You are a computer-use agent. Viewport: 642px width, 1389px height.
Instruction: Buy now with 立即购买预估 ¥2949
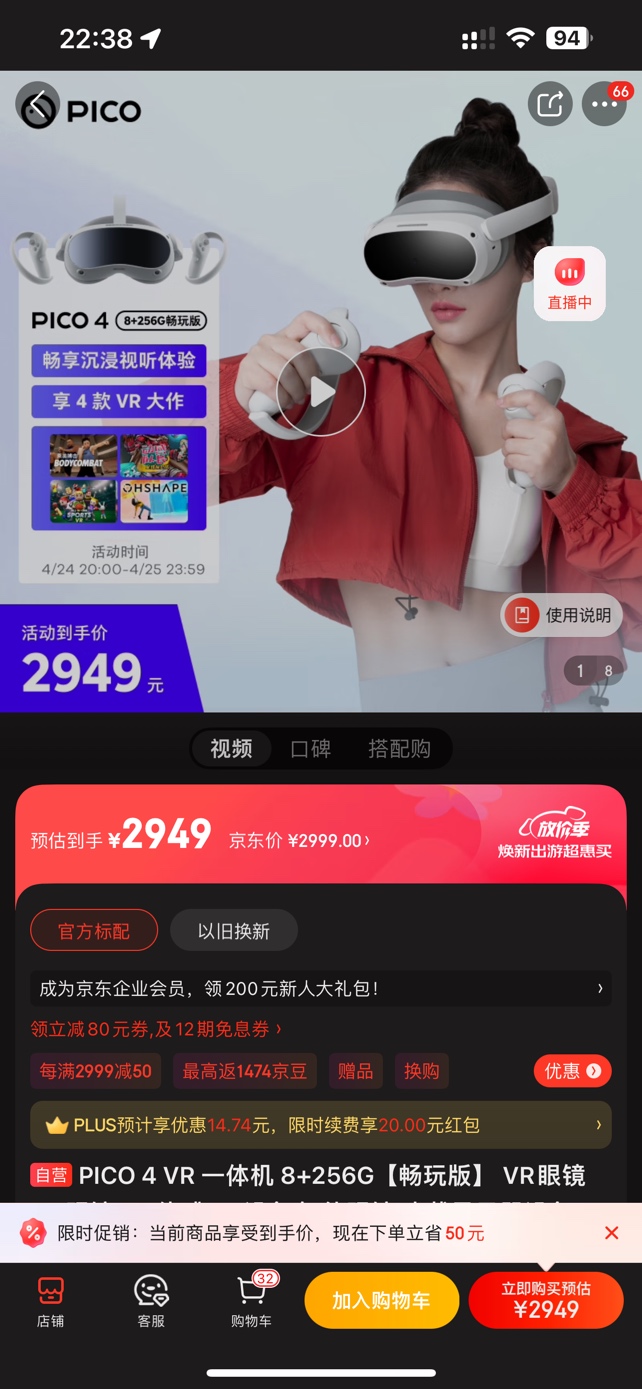click(x=546, y=1299)
